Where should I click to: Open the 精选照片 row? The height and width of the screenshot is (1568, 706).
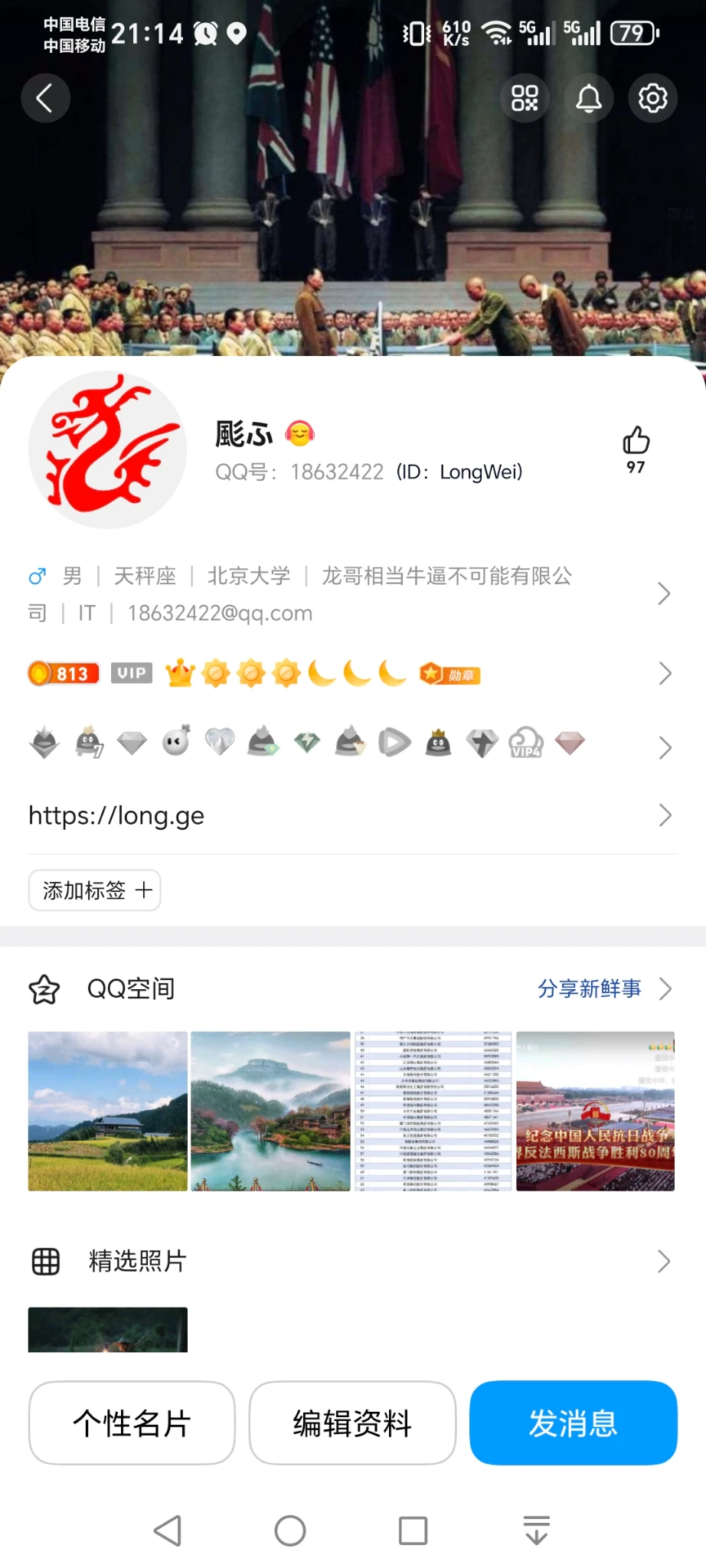point(352,1261)
